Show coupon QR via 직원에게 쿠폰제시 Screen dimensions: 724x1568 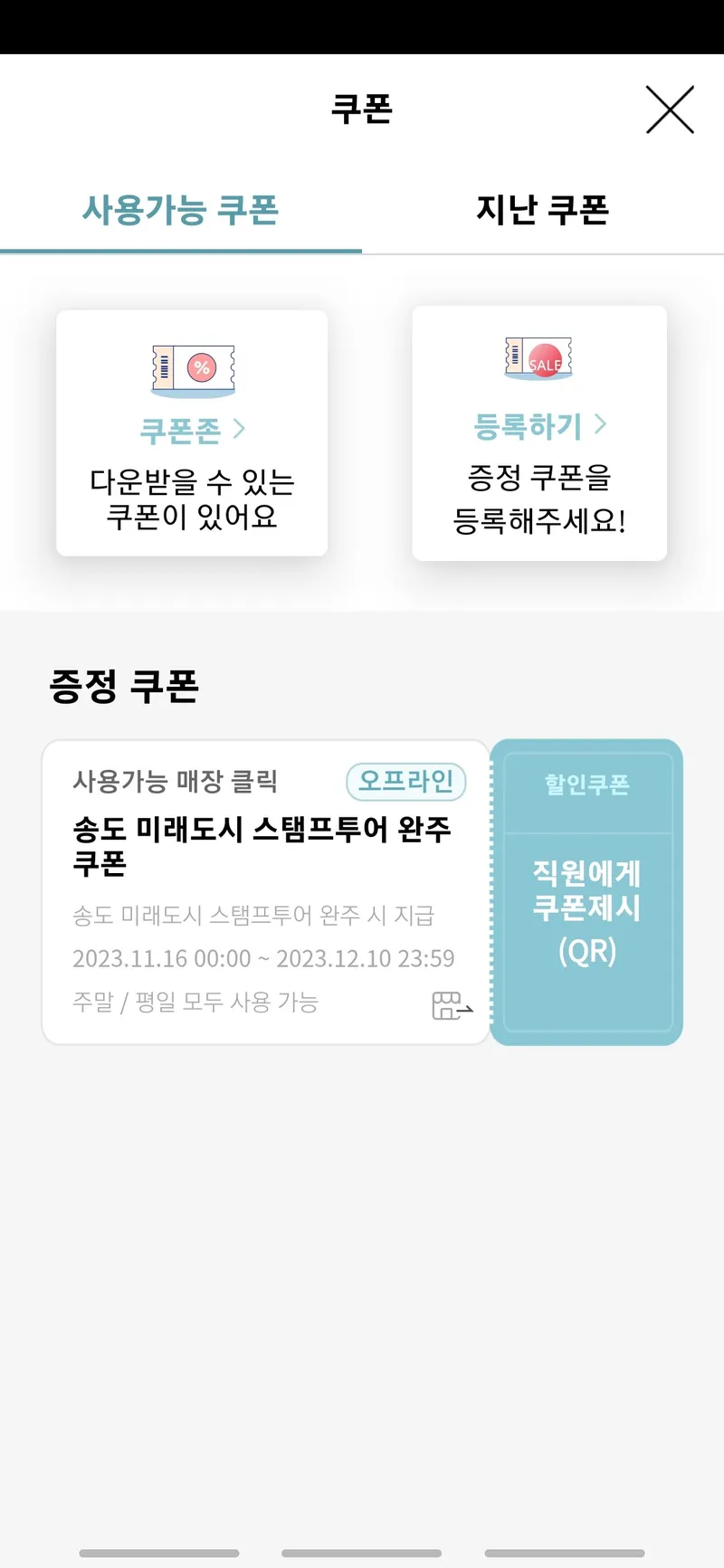coord(586,909)
